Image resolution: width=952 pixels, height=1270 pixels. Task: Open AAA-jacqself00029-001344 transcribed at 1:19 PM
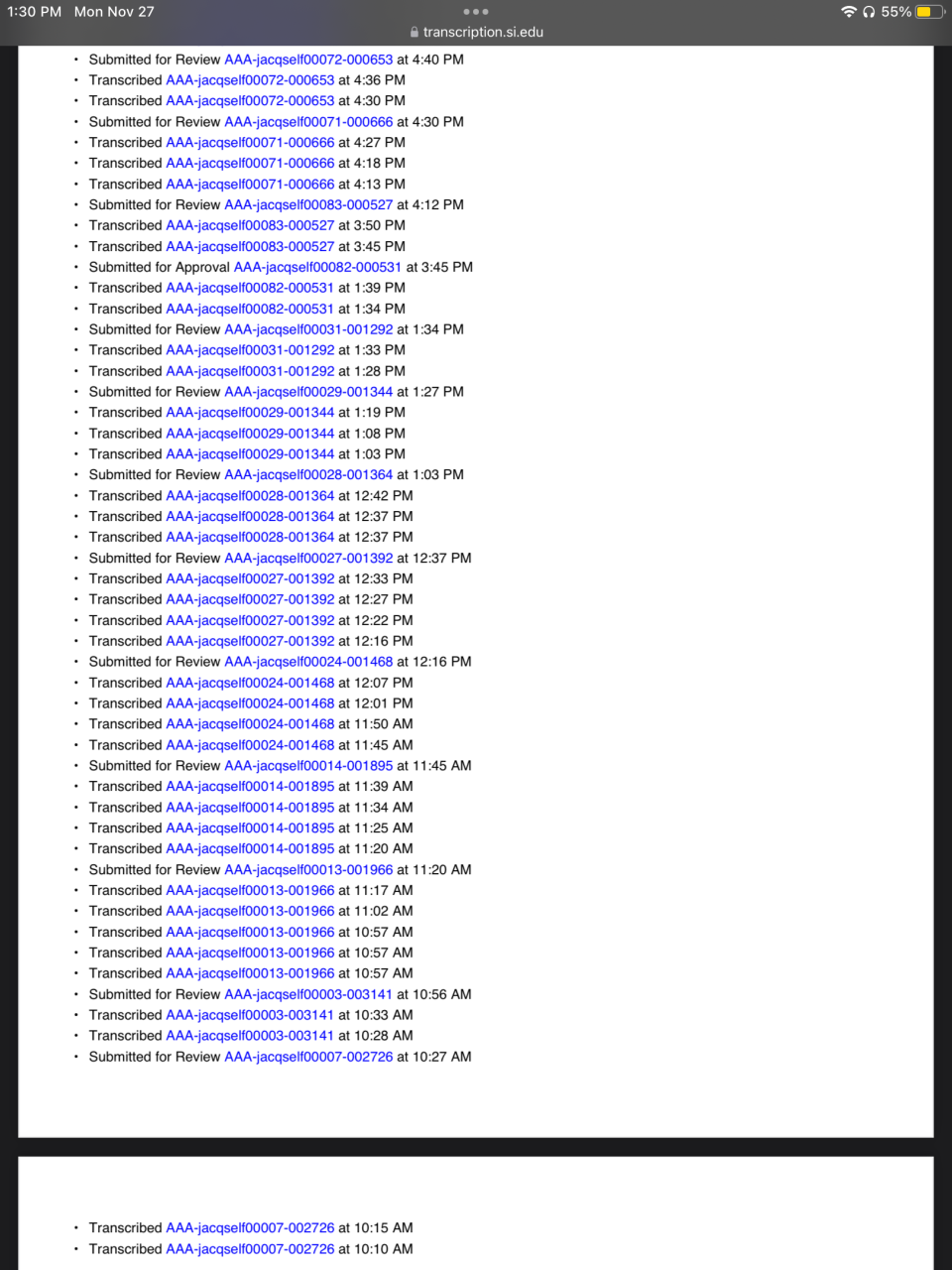coord(250,412)
